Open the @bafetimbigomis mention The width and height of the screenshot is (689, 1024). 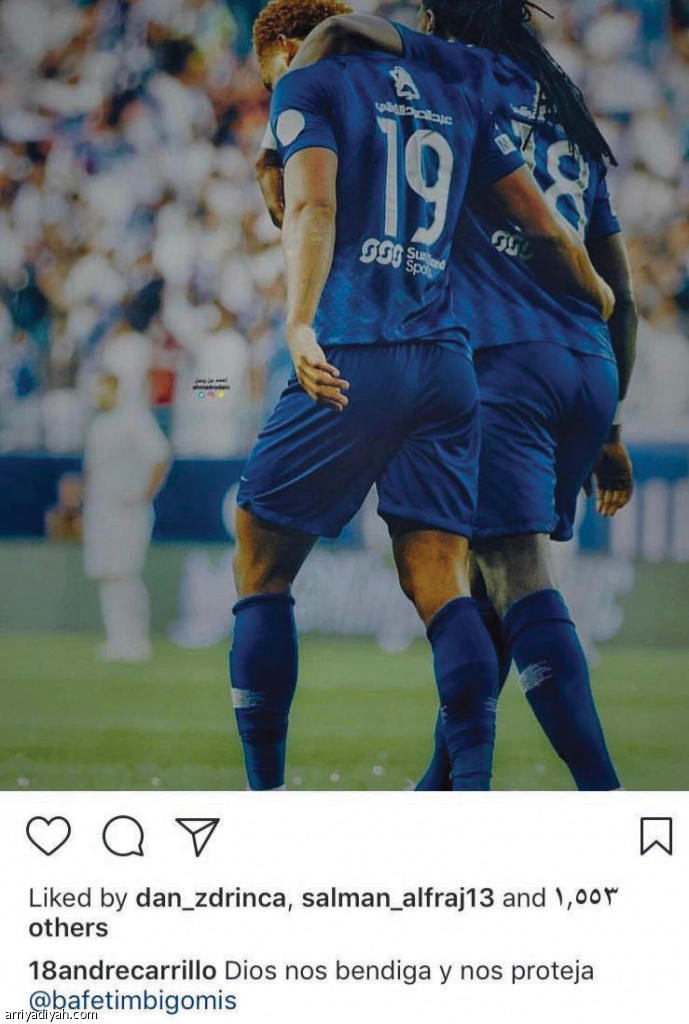pyautogui.click(x=132, y=1001)
